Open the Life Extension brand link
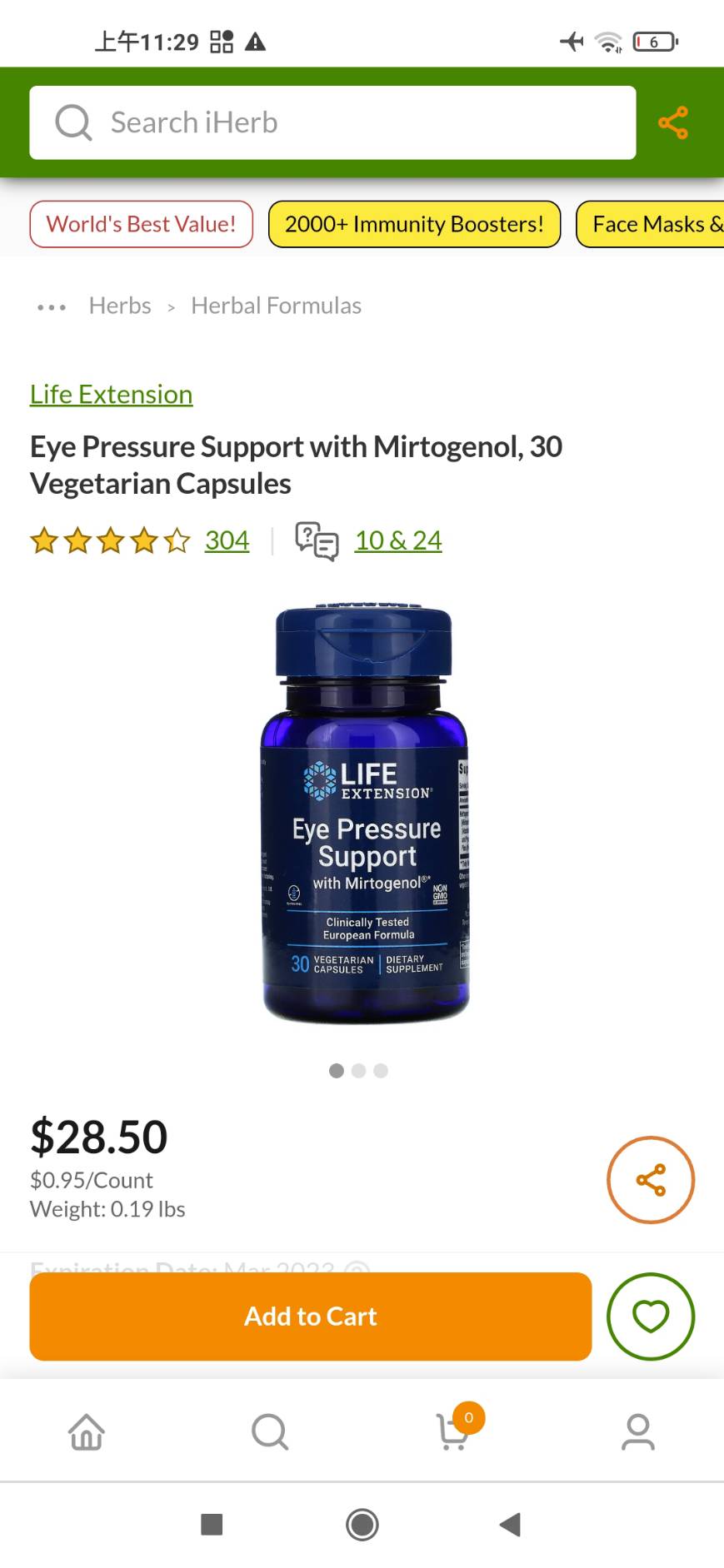 (111, 394)
